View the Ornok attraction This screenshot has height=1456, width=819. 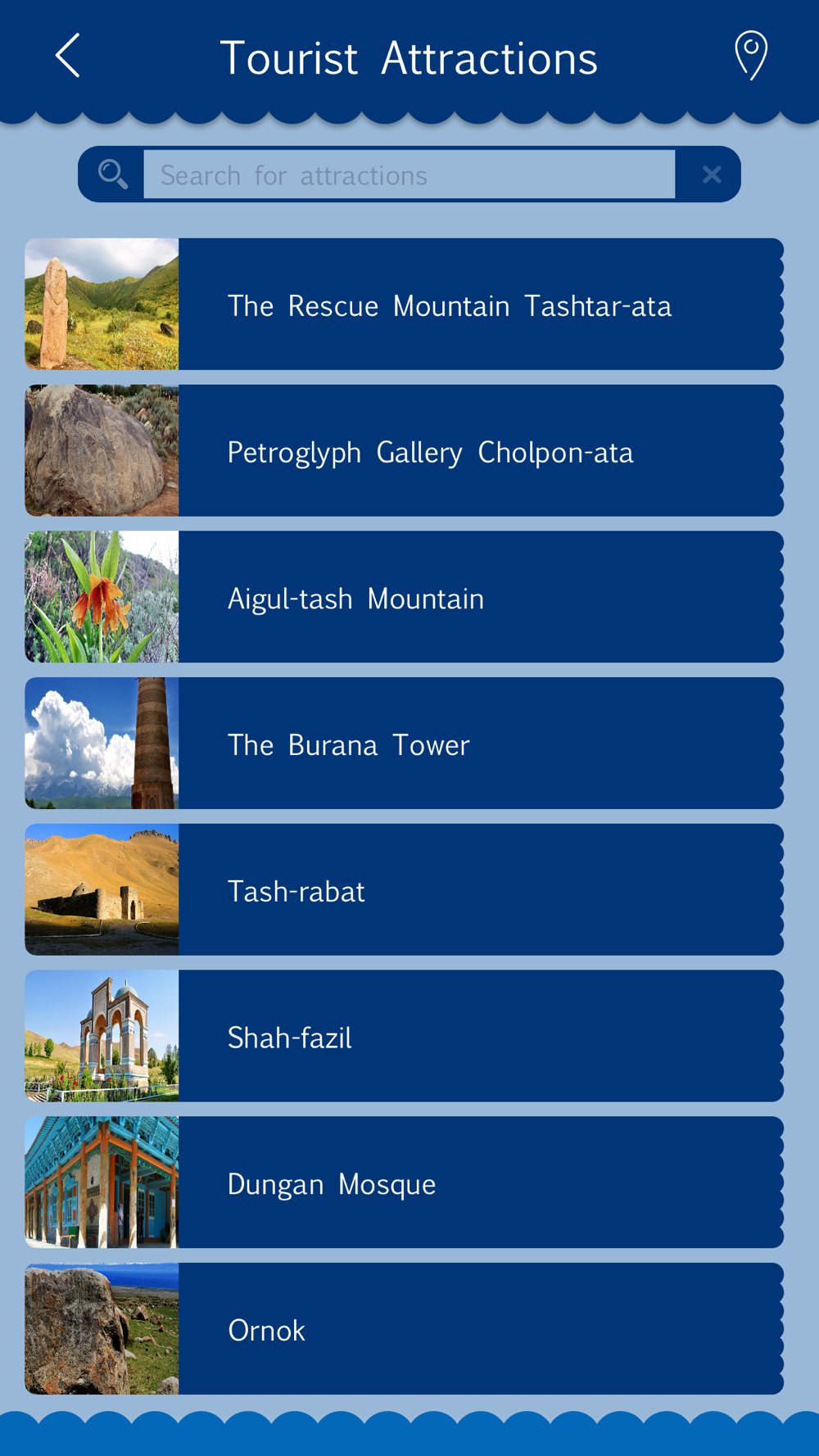[x=404, y=1329]
